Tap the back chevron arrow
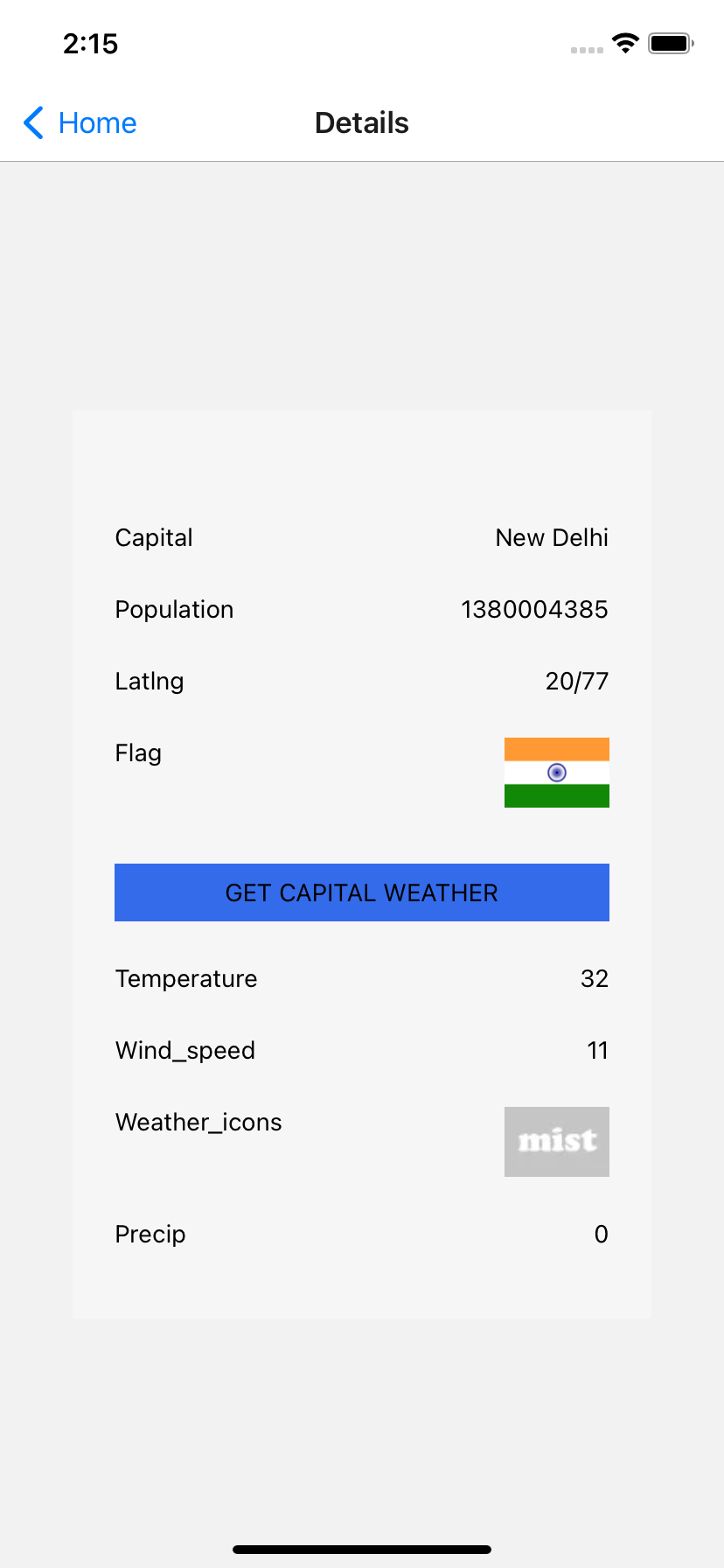The width and height of the screenshot is (724, 1568). point(33,122)
